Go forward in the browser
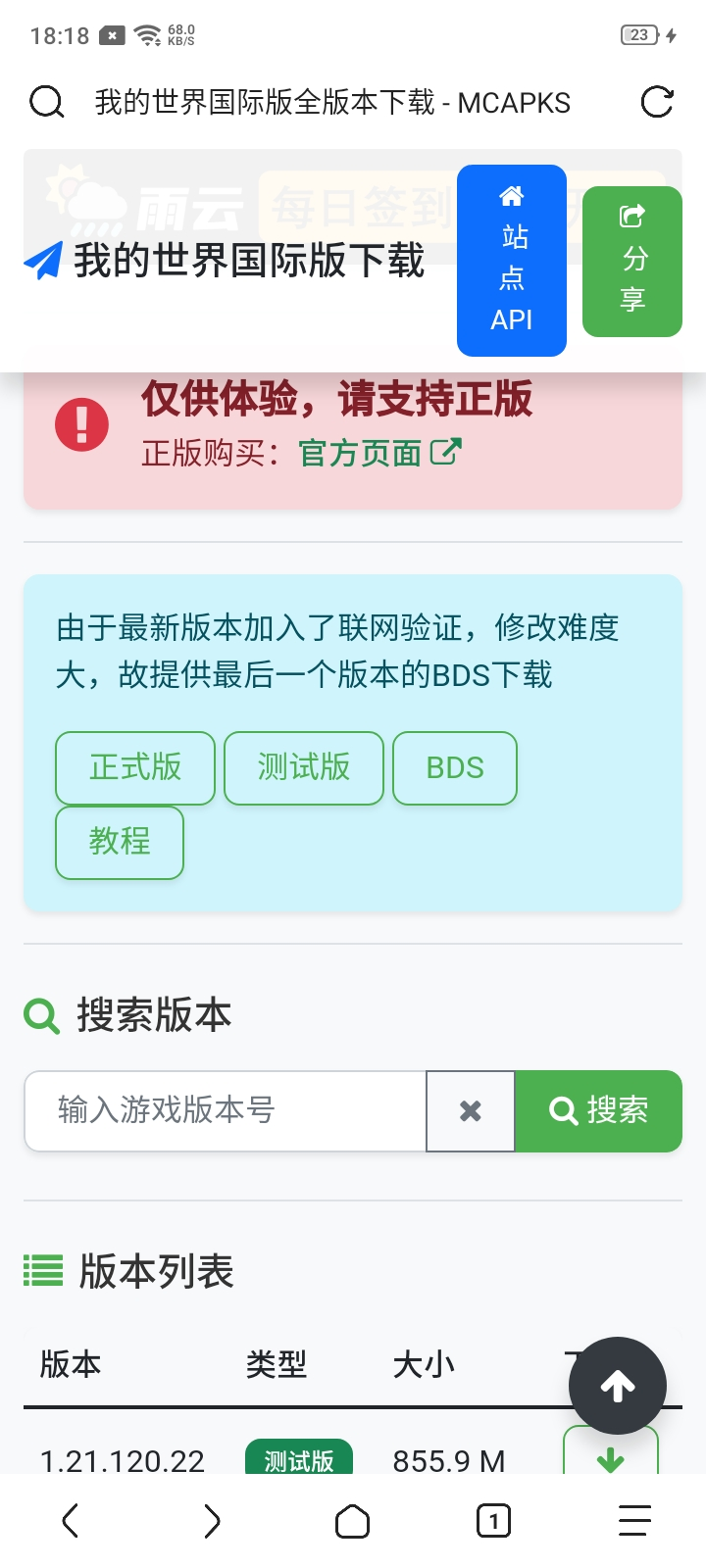 point(212,1521)
